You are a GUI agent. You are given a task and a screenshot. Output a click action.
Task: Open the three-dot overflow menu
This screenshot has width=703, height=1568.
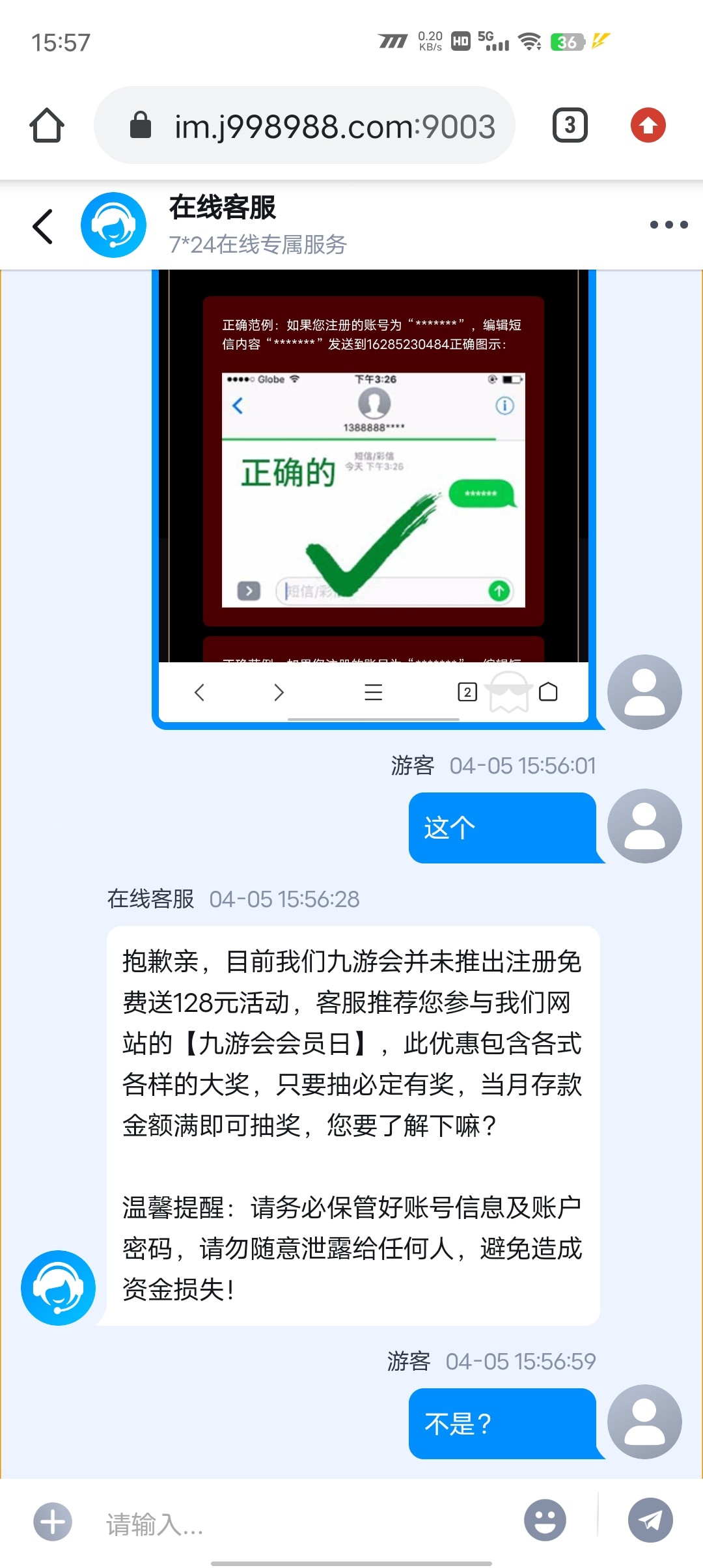tap(669, 225)
